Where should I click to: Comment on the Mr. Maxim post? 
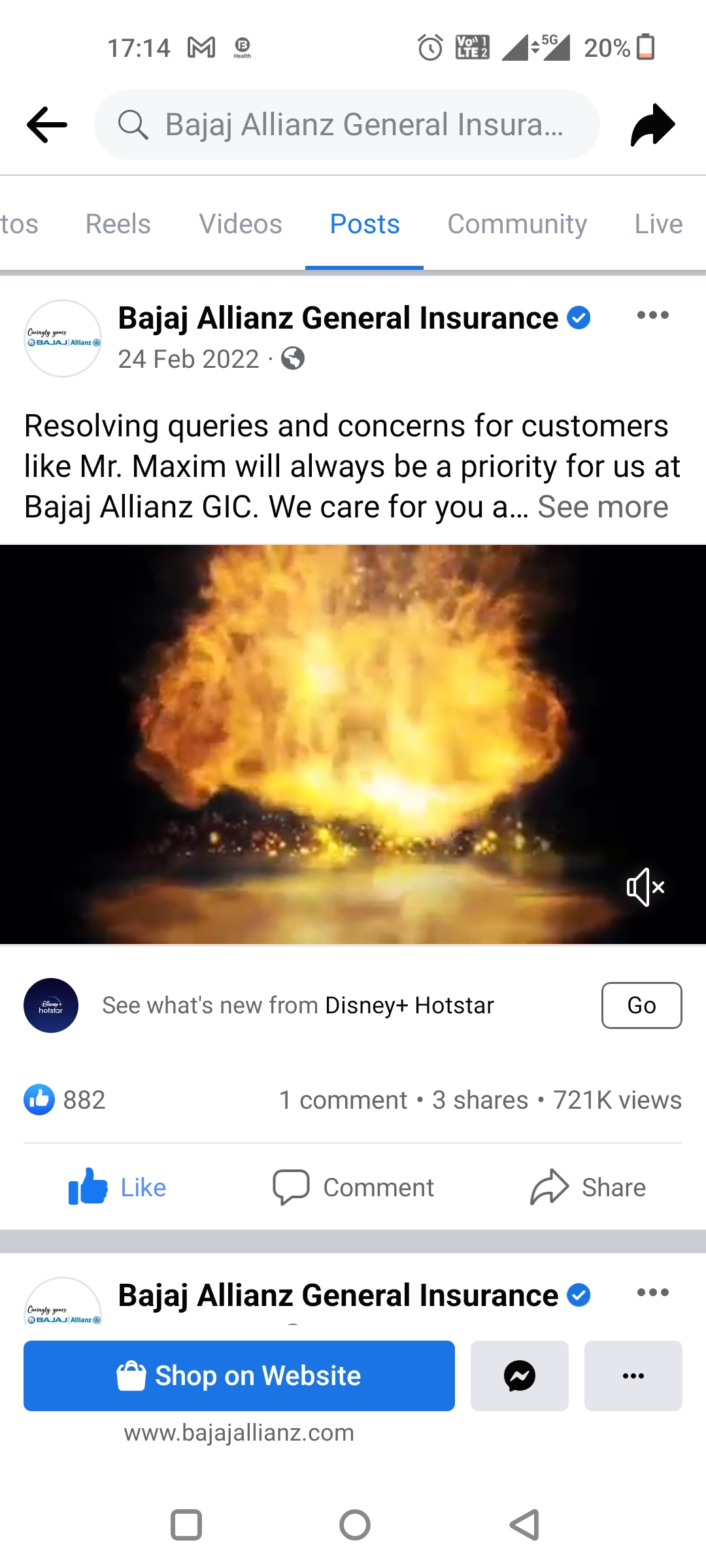click(353, 1187)
